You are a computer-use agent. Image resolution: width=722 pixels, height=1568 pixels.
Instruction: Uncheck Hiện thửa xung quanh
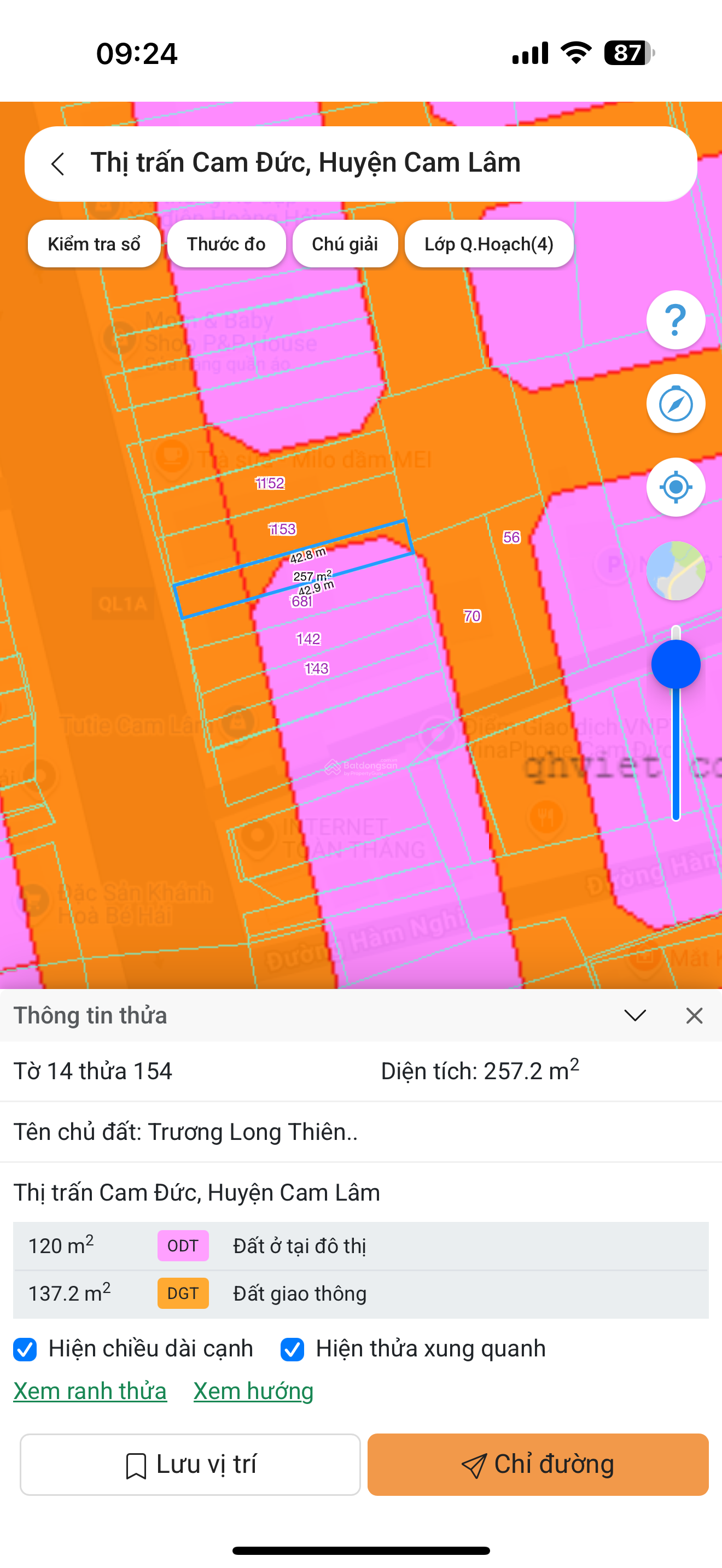coord(292,1349)
